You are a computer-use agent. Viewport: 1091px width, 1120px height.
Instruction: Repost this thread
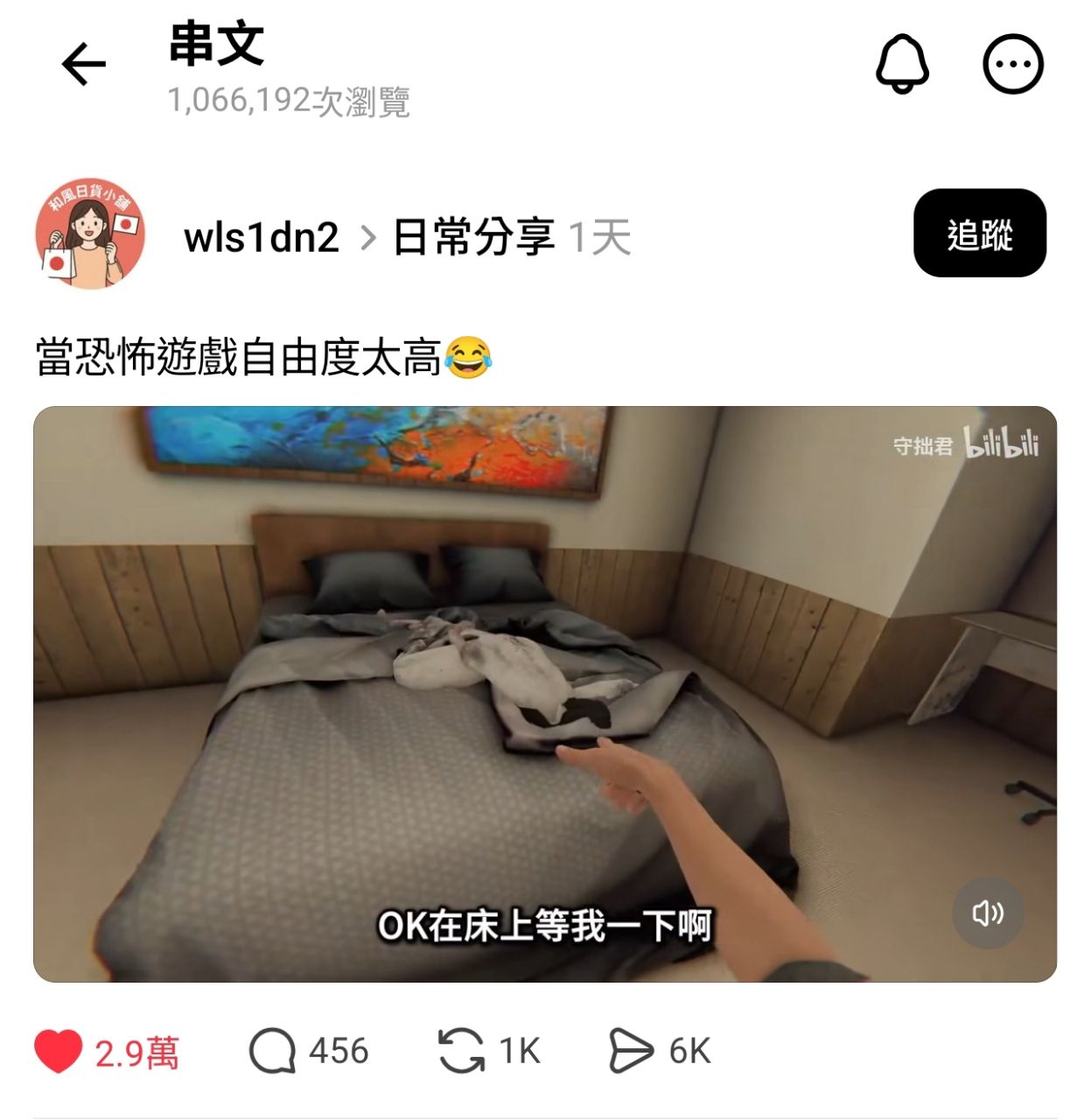pyautogui.click(x=461, y=1051)
